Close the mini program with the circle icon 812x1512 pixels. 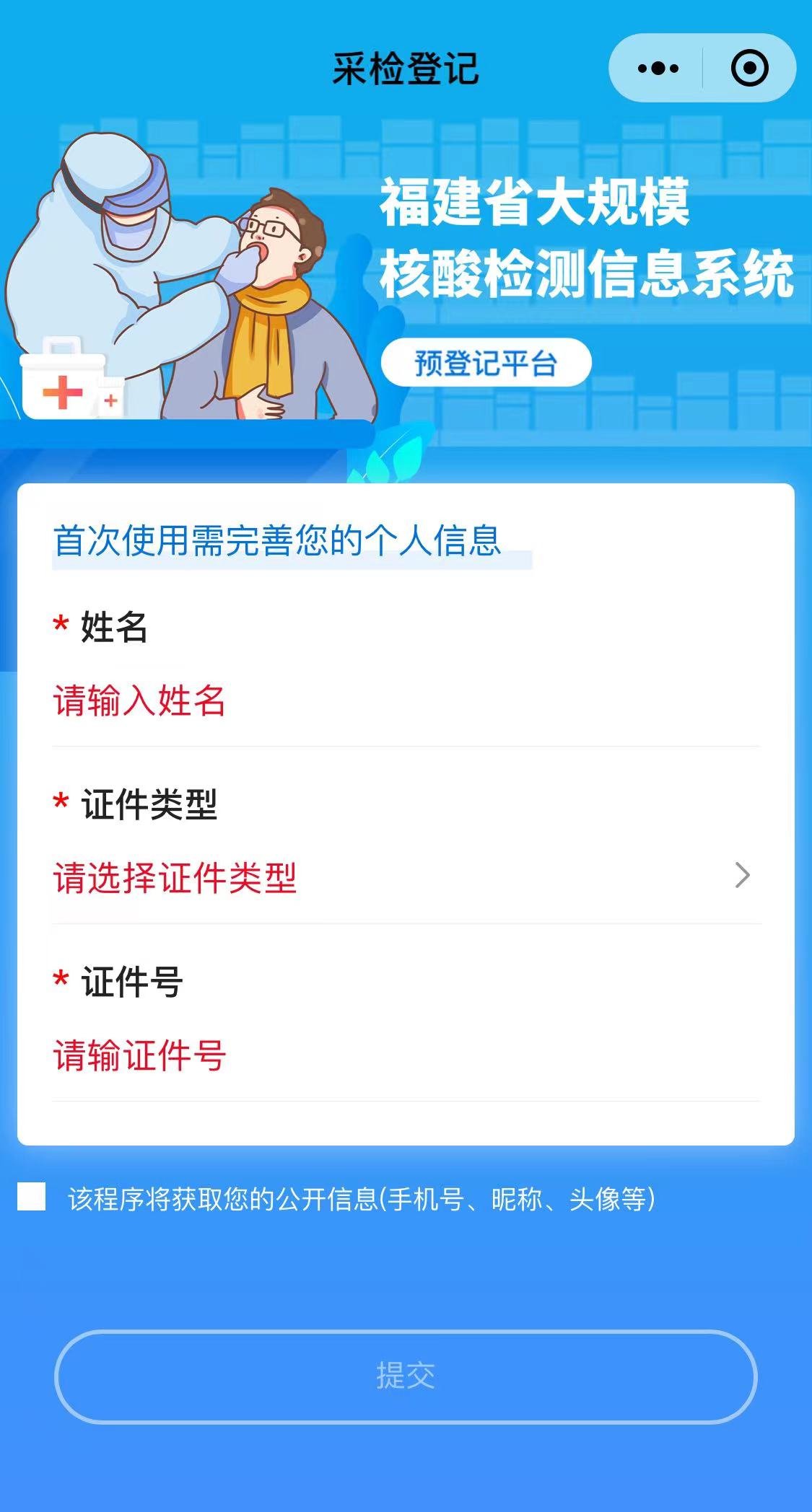(749, 69)
